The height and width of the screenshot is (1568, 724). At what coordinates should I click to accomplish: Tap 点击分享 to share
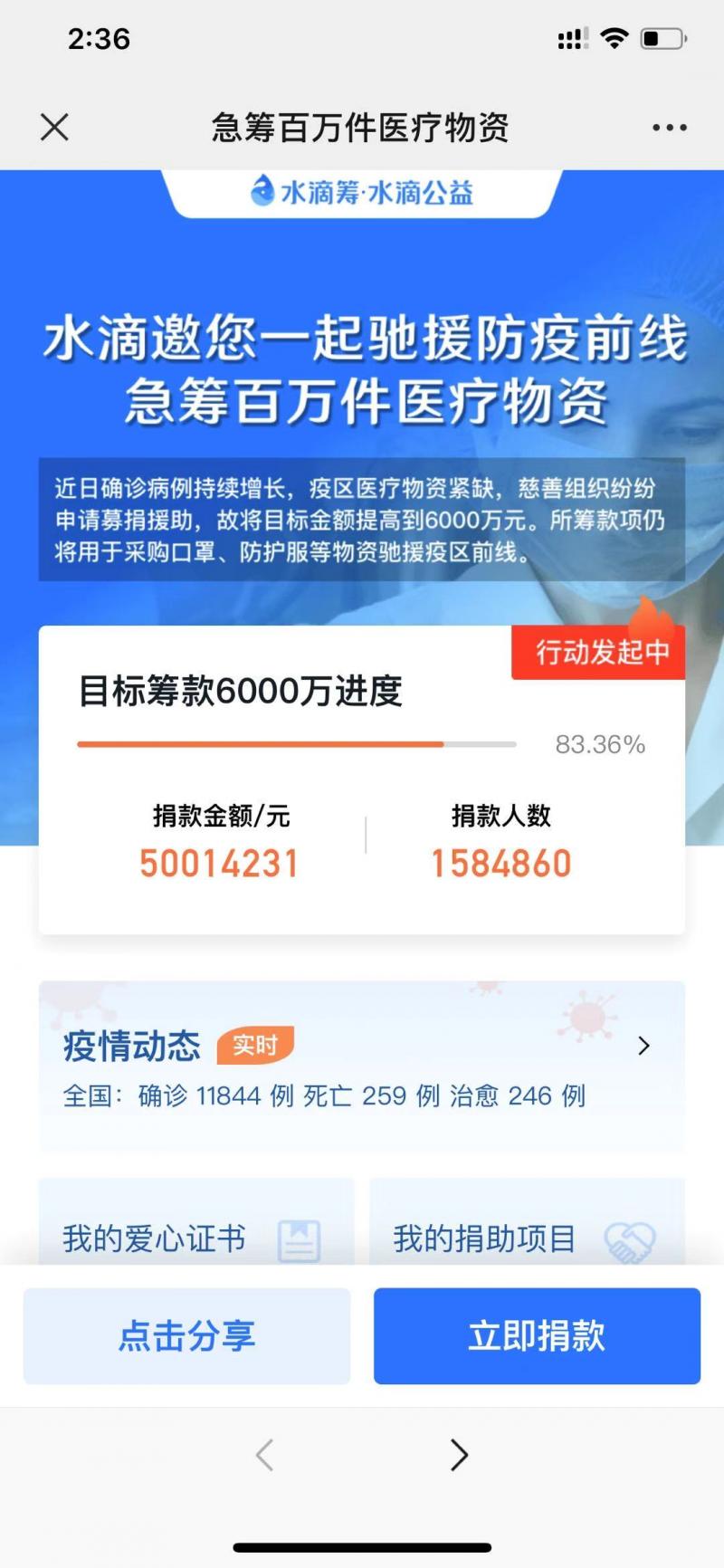186,1335
